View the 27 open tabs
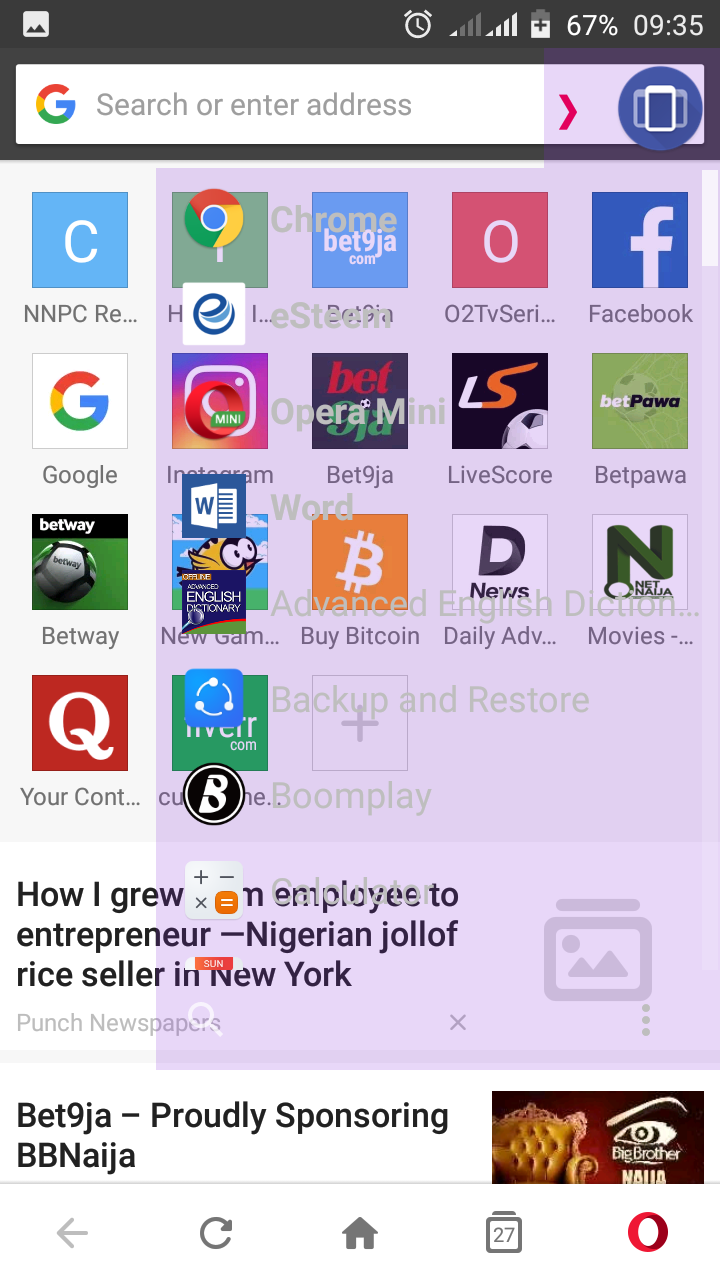 pyautogui.click(x=504, y=1234)
